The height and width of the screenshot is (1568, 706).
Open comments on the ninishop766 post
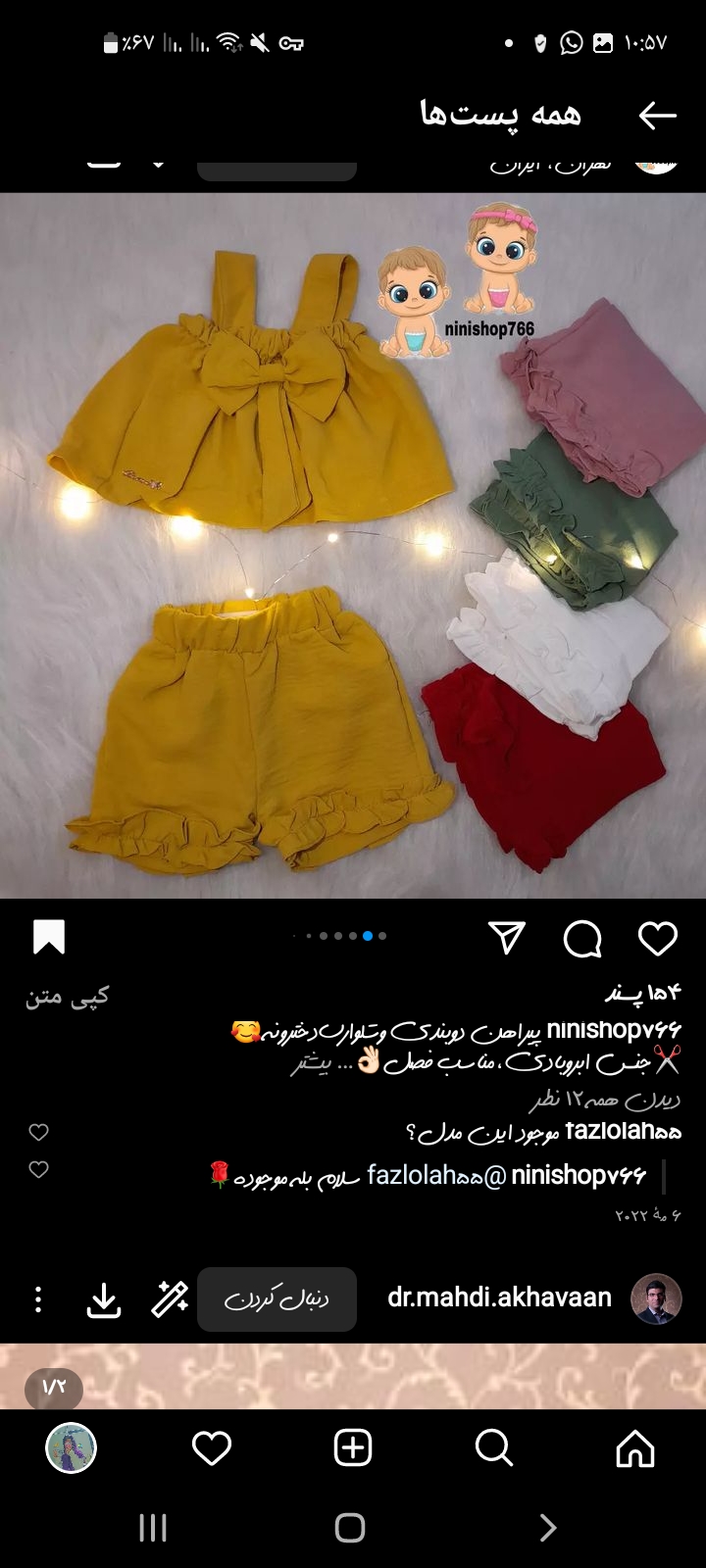582,939
